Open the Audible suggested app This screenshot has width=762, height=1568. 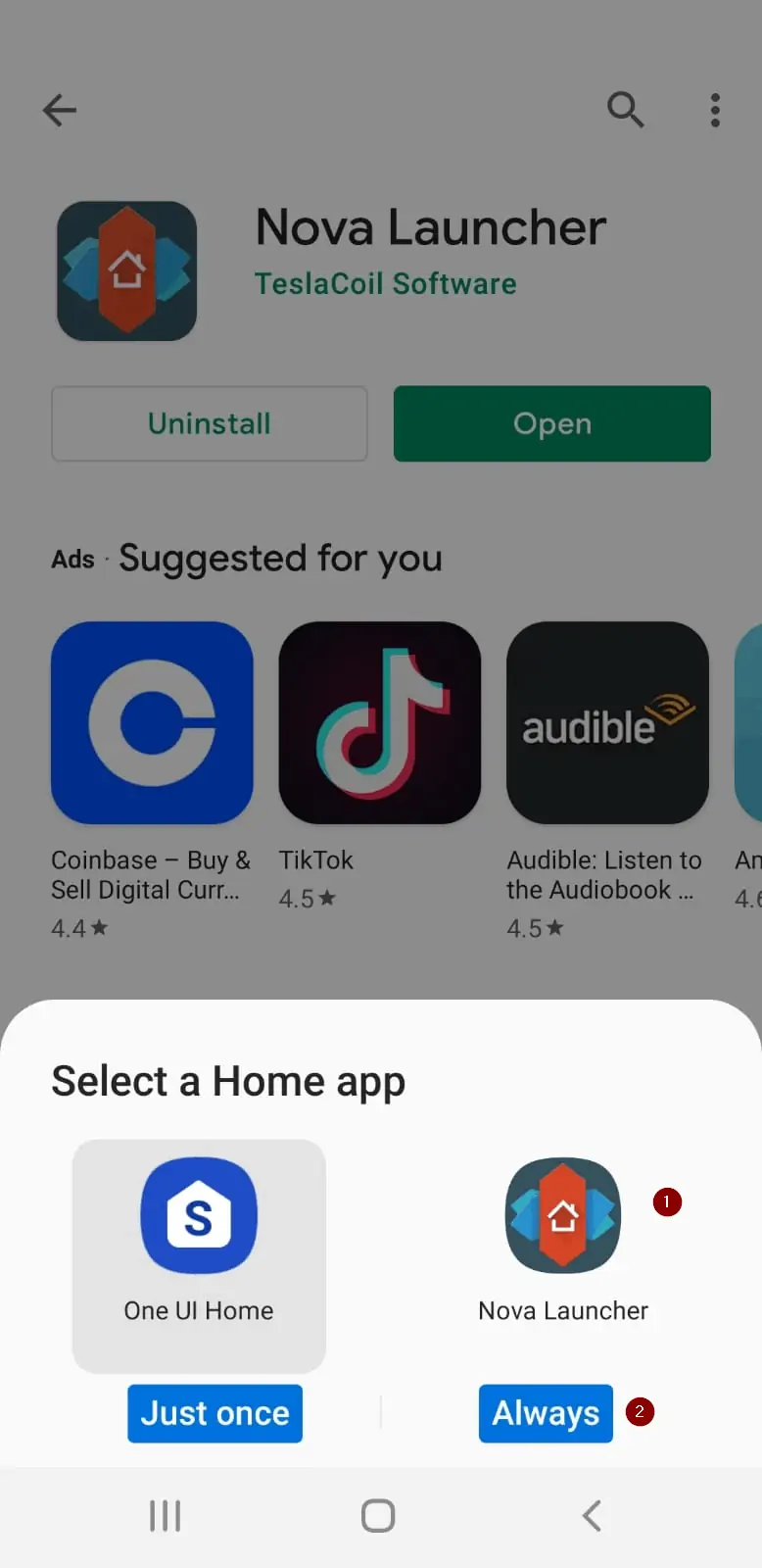coord(607,781)
